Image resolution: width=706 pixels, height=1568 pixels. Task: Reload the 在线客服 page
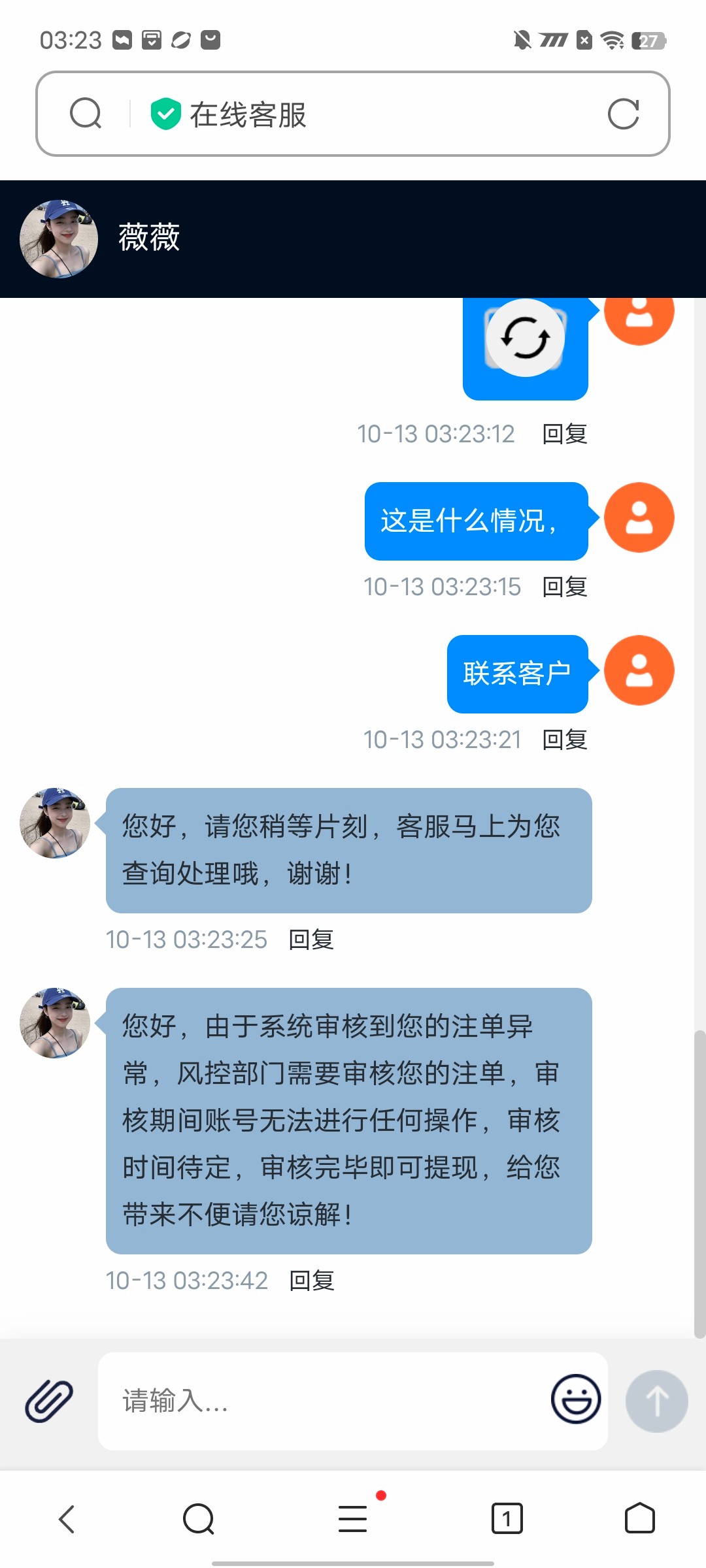[622, 114]
